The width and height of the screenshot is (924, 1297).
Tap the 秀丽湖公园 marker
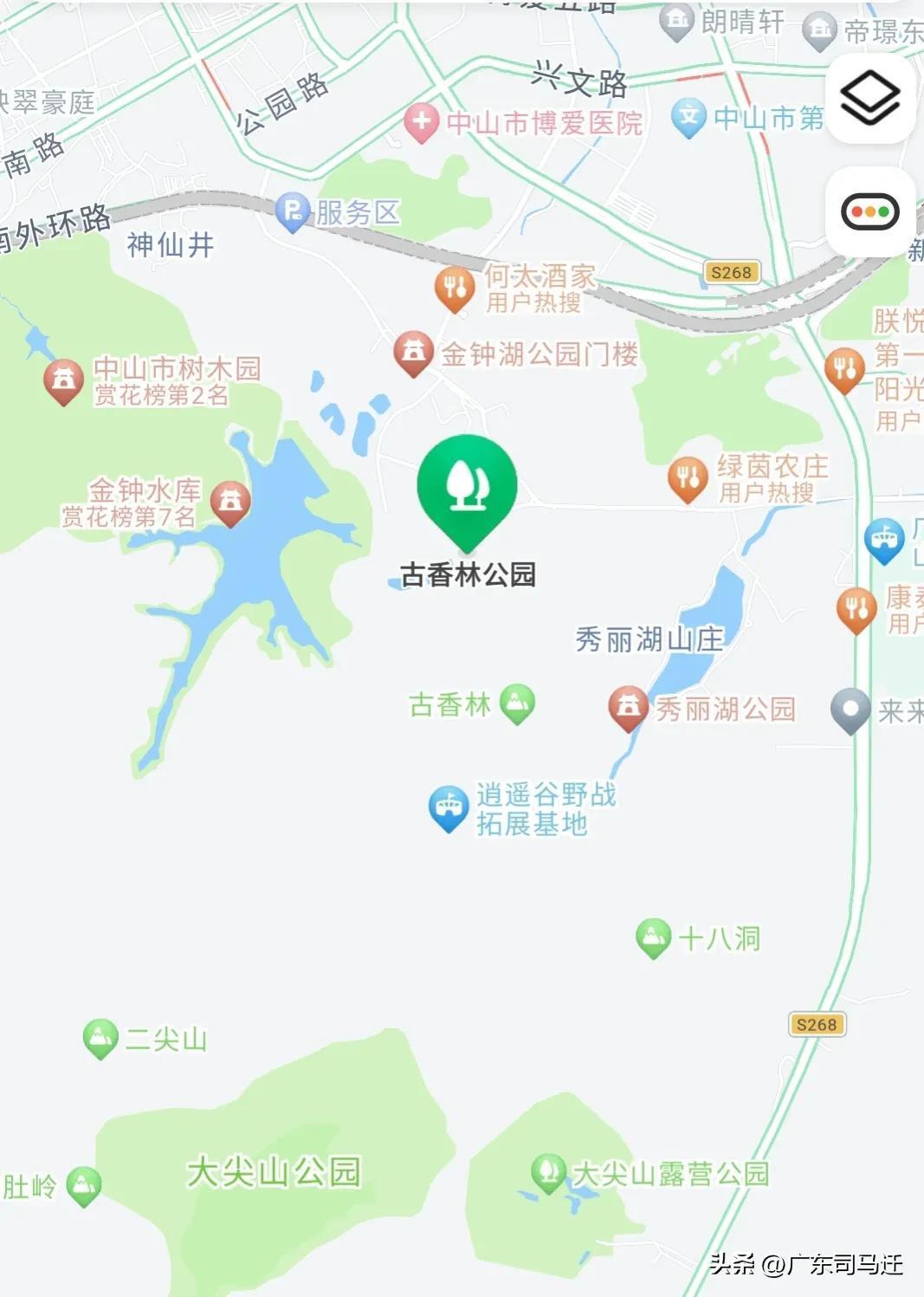click(x=629, y=707)
